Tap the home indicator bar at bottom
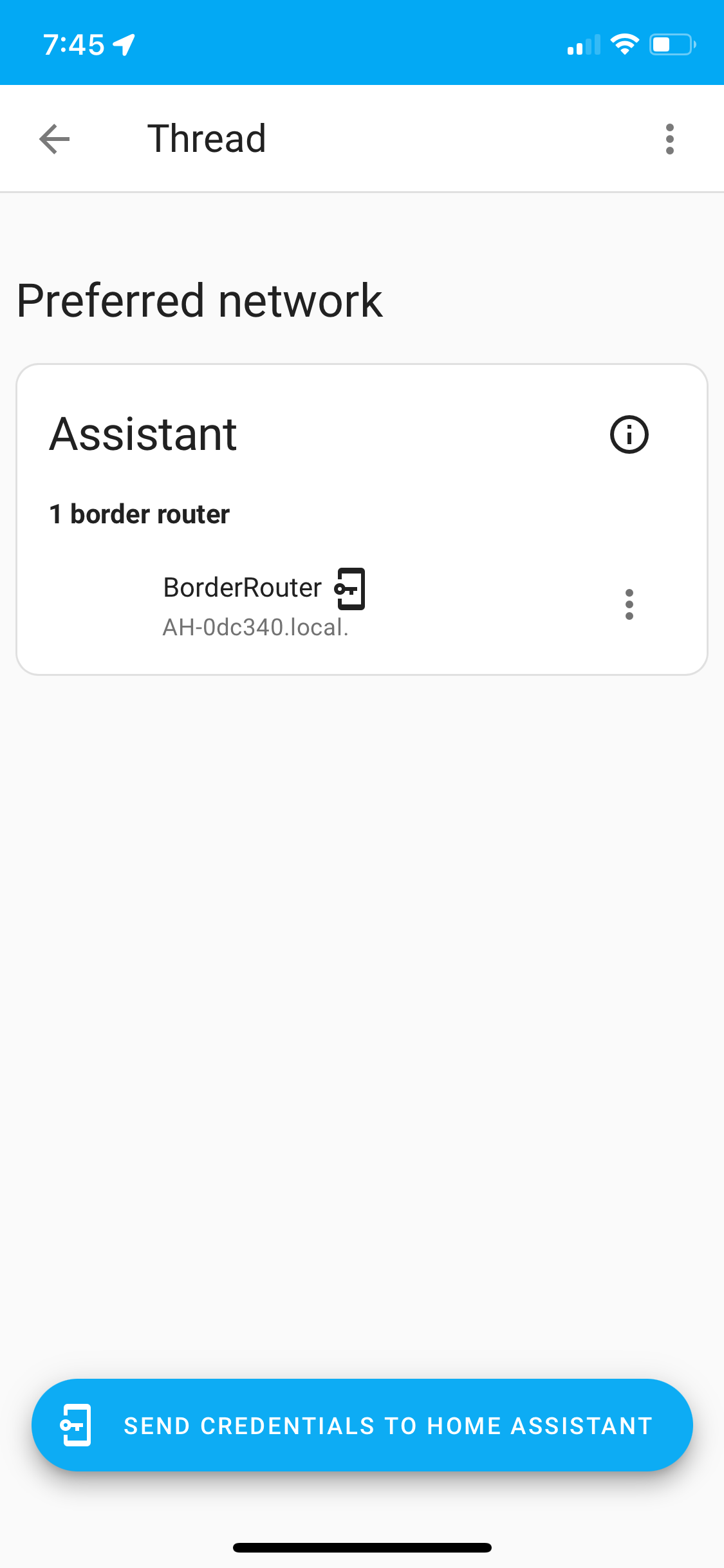 point(362,1548)
